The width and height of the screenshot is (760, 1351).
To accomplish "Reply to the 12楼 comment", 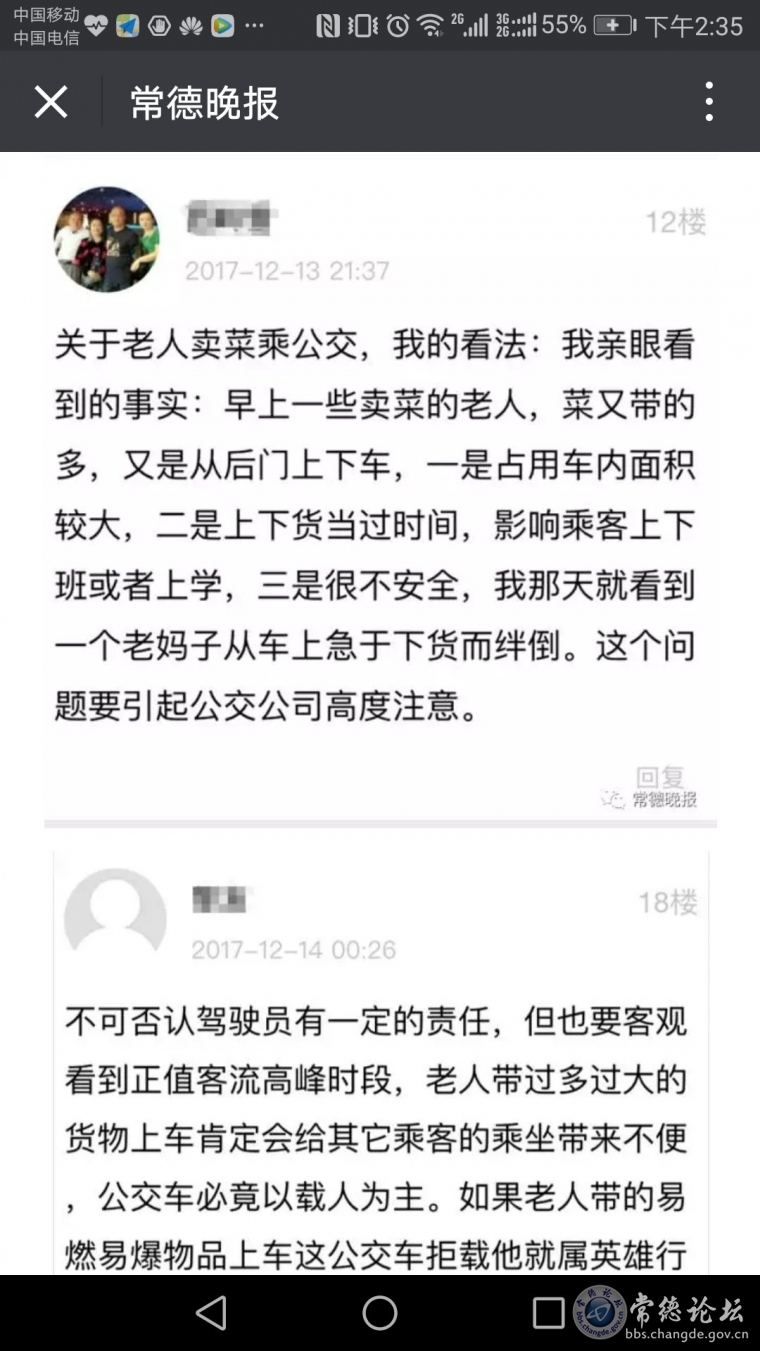I will tap(659, 776).
